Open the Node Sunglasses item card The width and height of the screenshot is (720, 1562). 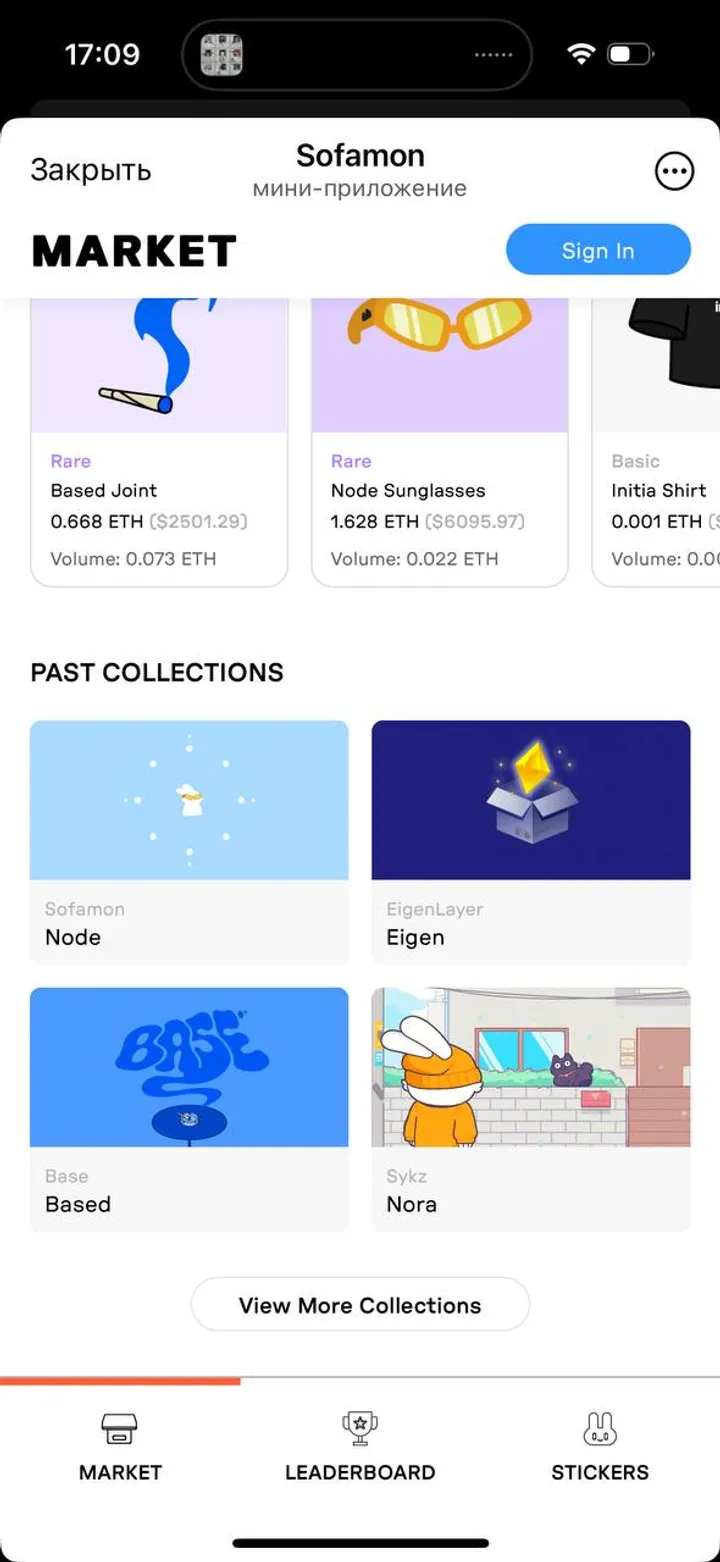tap(439, 440)
